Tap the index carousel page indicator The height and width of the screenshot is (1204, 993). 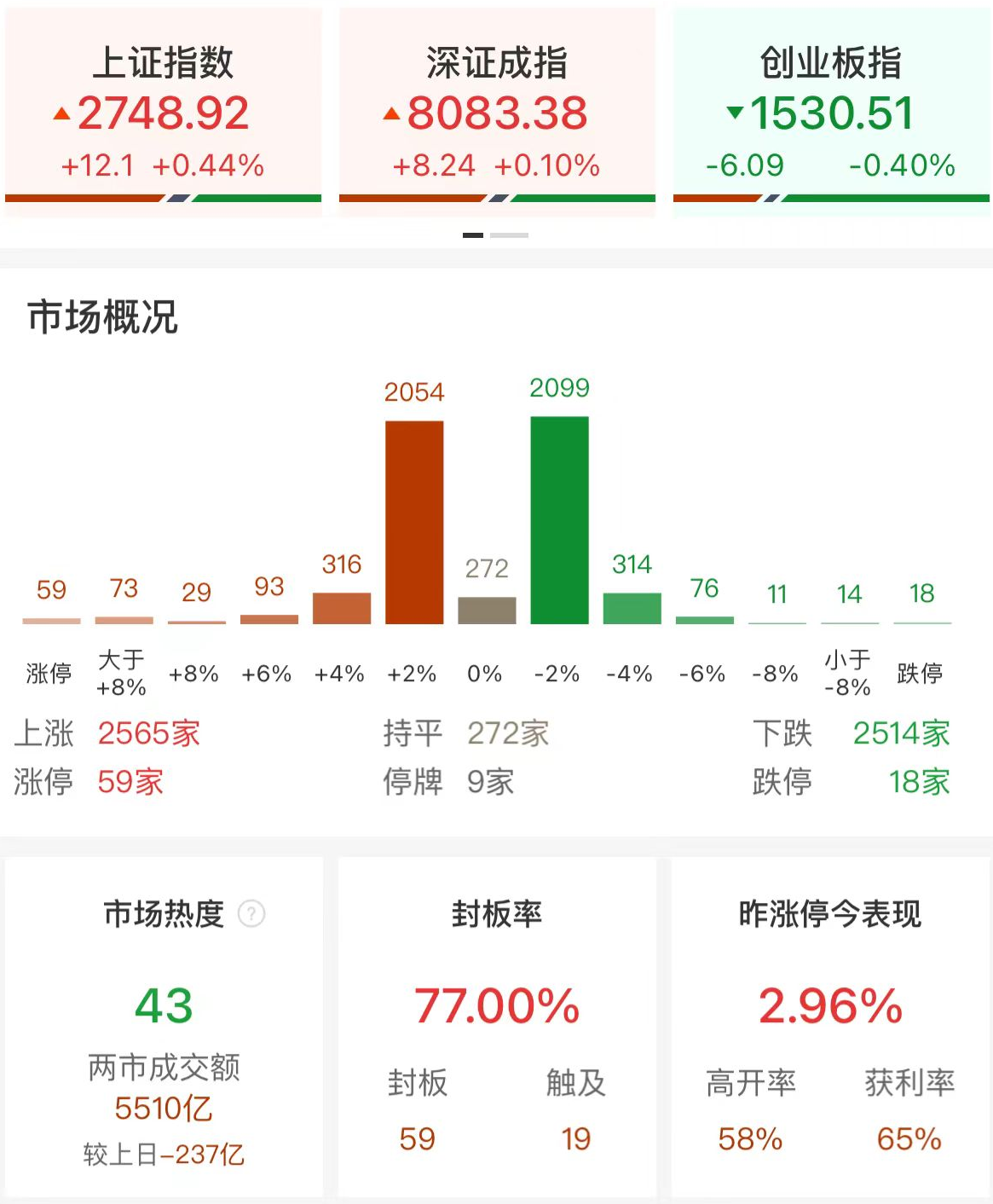point(496,234)
